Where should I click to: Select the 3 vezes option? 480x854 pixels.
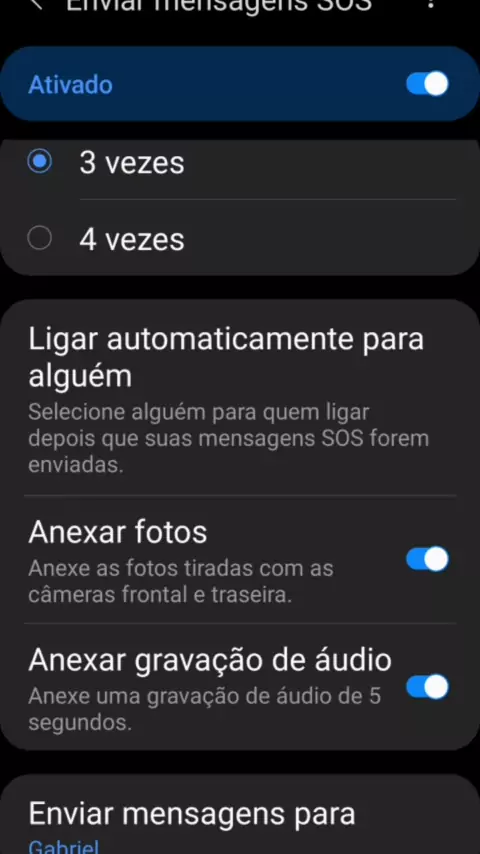(240, 163)
